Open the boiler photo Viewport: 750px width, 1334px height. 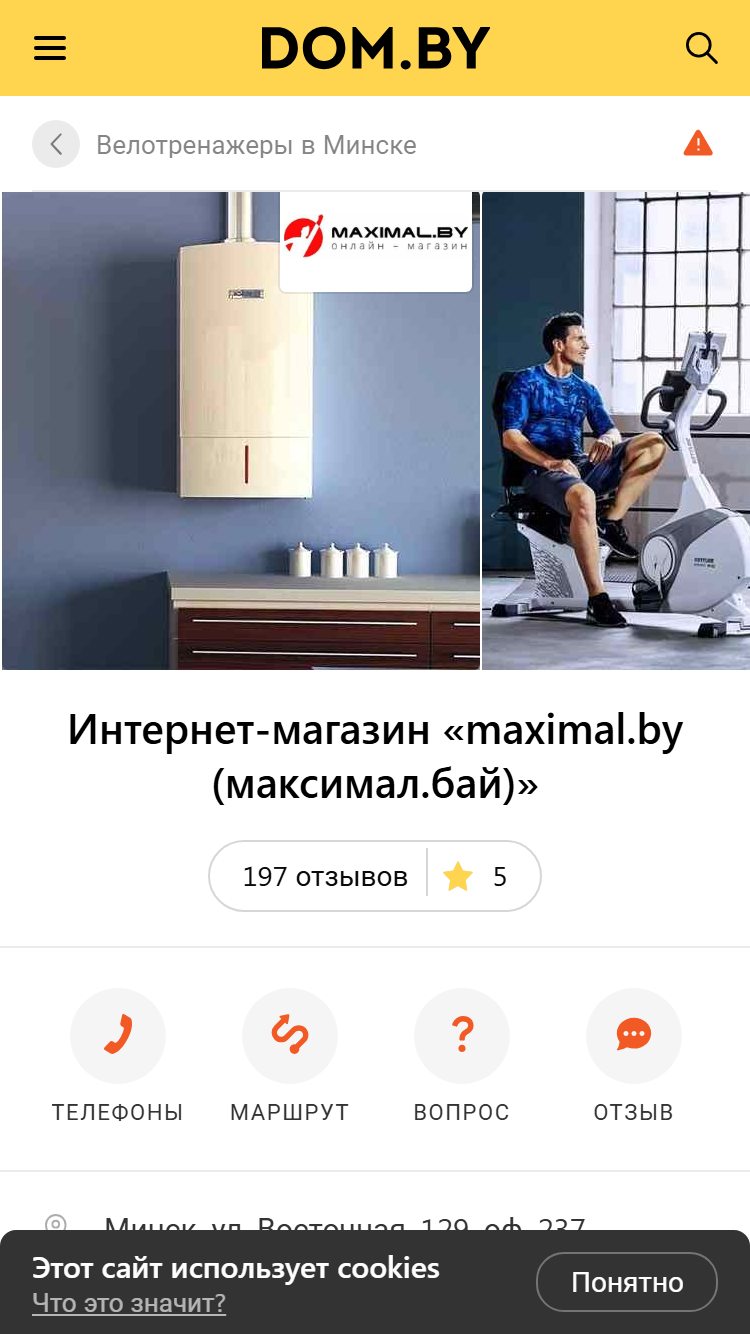click(241, 430)
